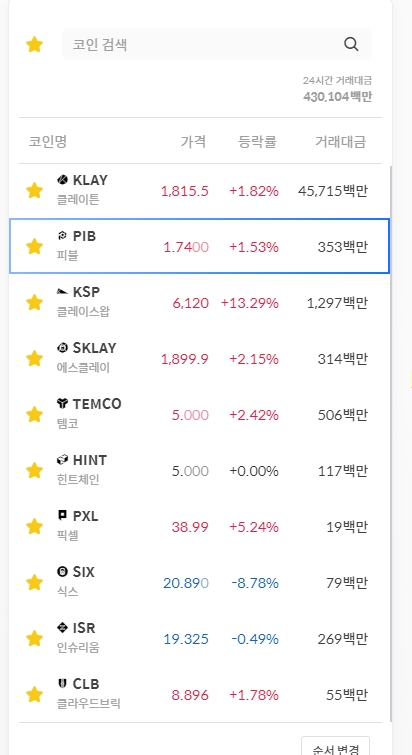The image size is (412, 755).
Task: Toggle the favorites star filter beside search
Action: point(34,45)
